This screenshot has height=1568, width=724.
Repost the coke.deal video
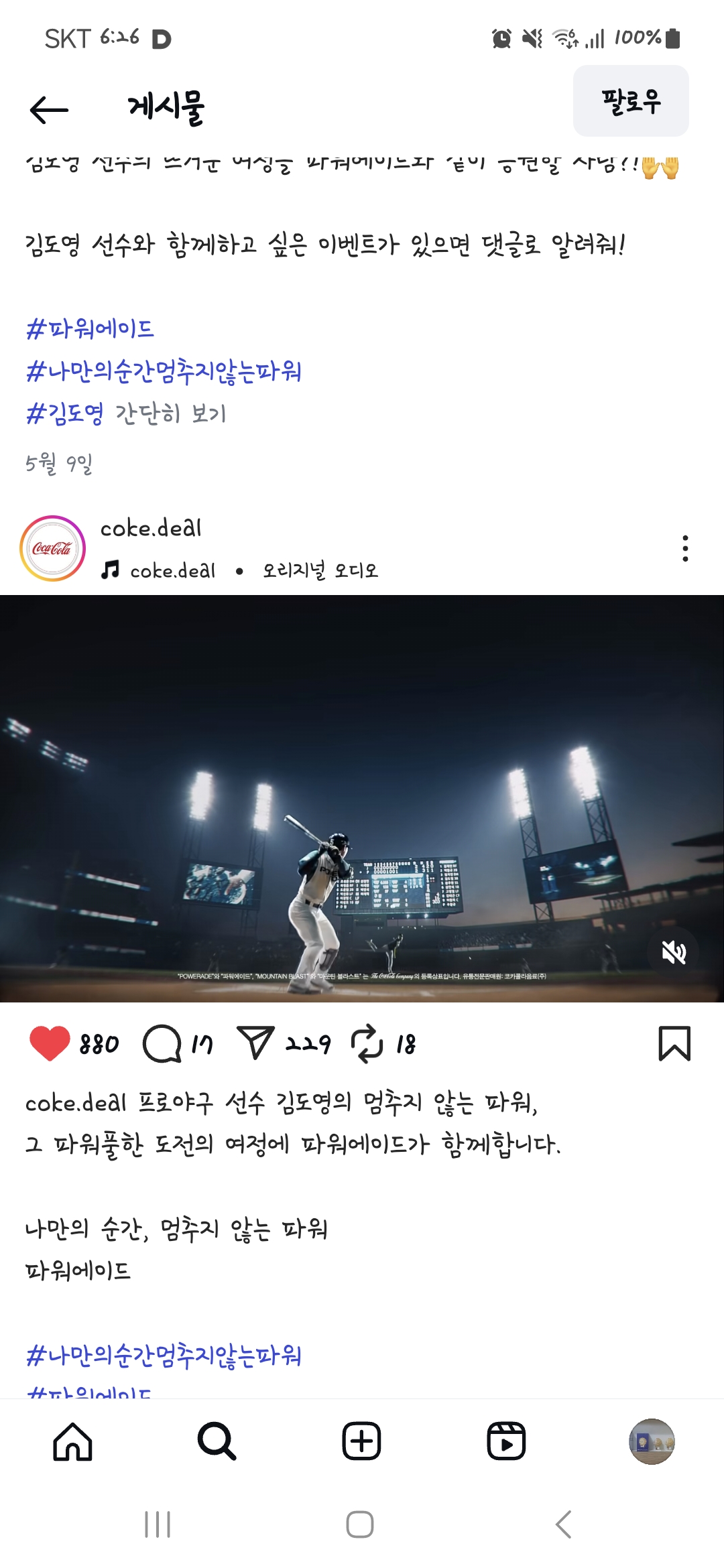[367, 1043]
